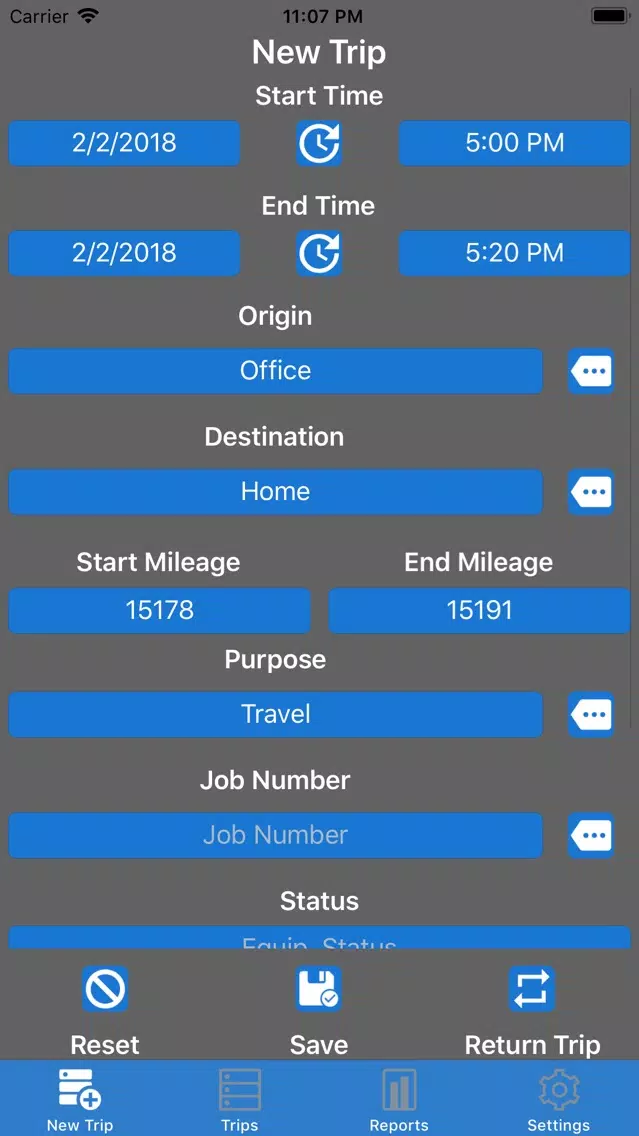Viewport: 639px width, 1136px height.
Task: Enter a job number
Action: coord(275,835)
